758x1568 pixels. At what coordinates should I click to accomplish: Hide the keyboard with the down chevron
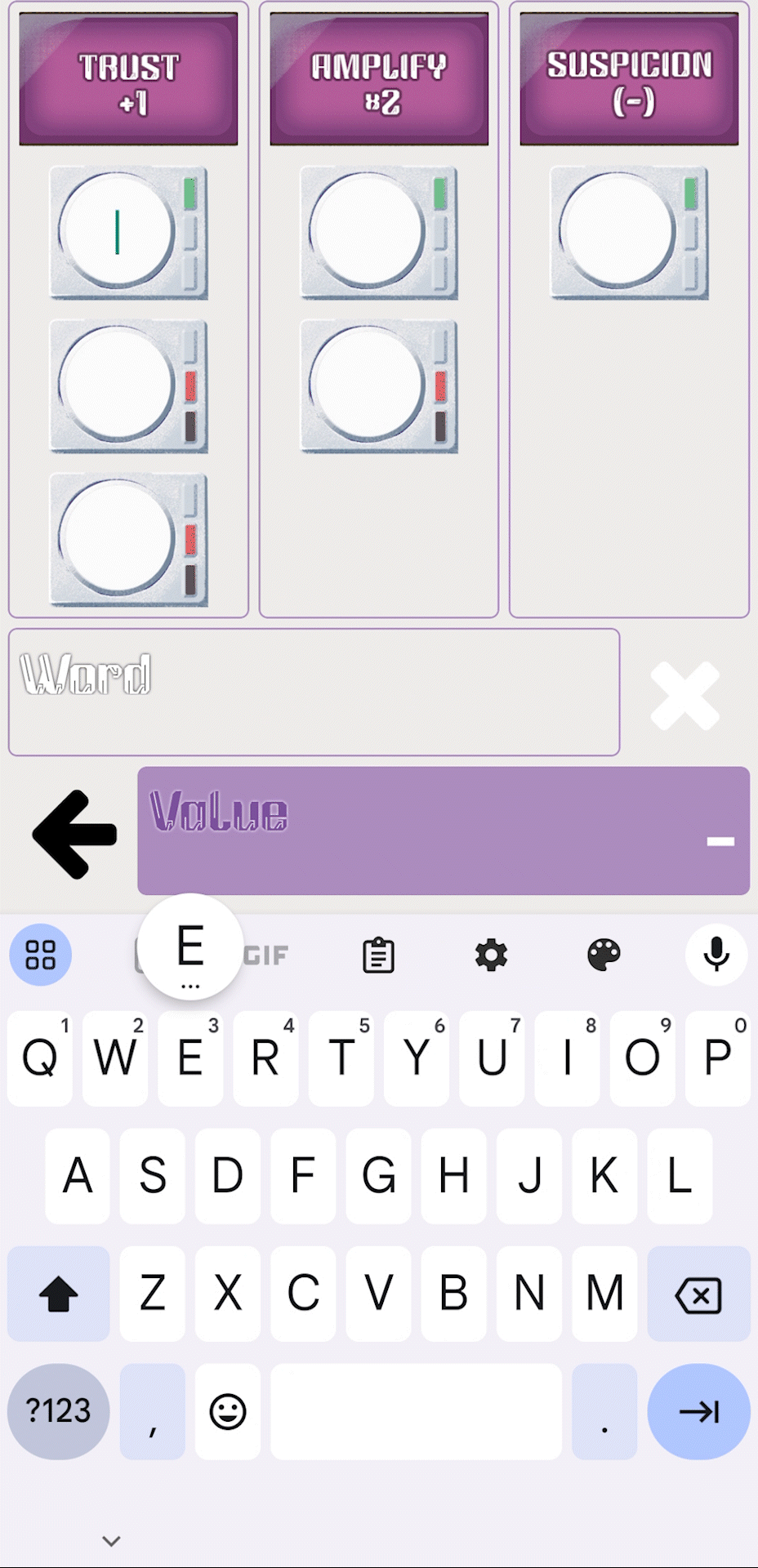[112, 1540]
